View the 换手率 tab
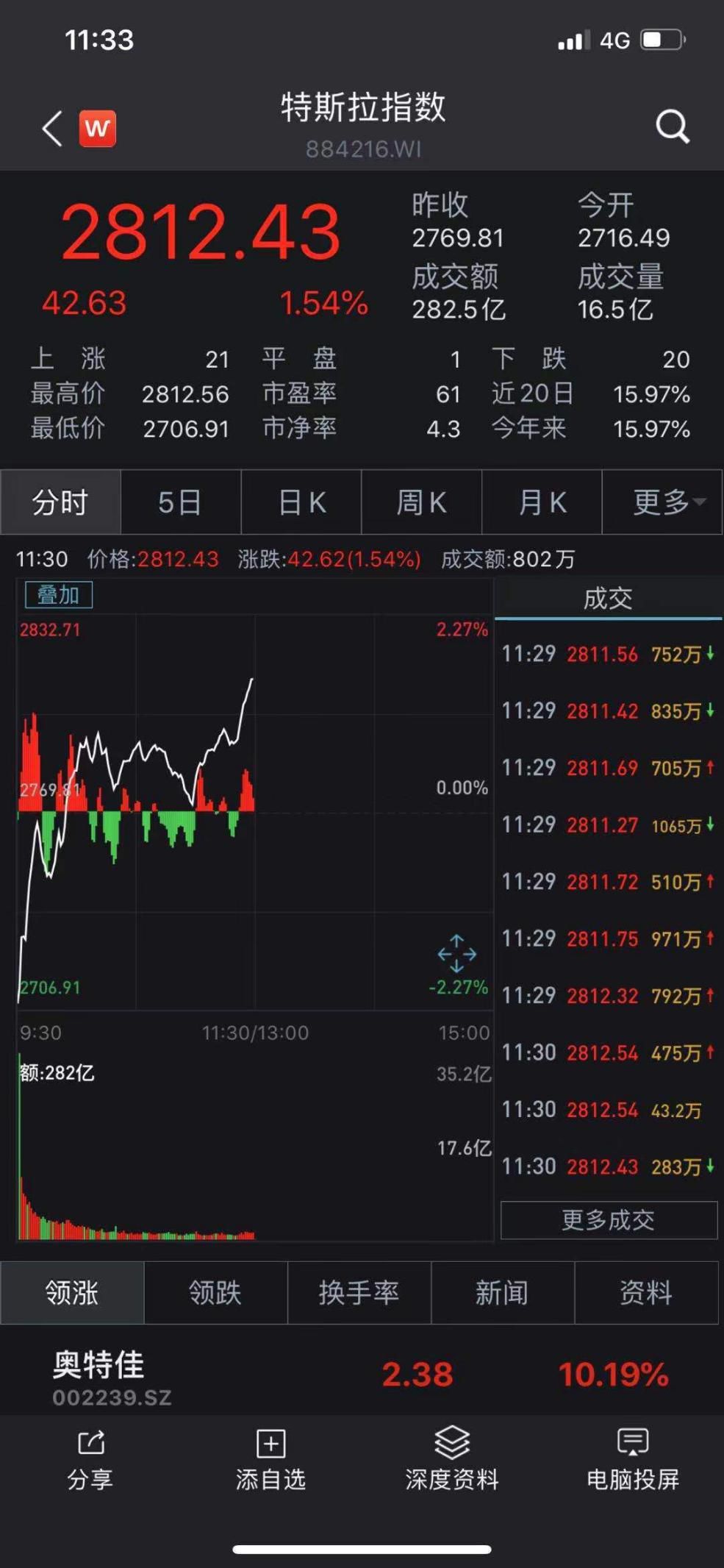Image resolution: width=724 pixels, height=1568 pixels. click(x=359, y=1292)
